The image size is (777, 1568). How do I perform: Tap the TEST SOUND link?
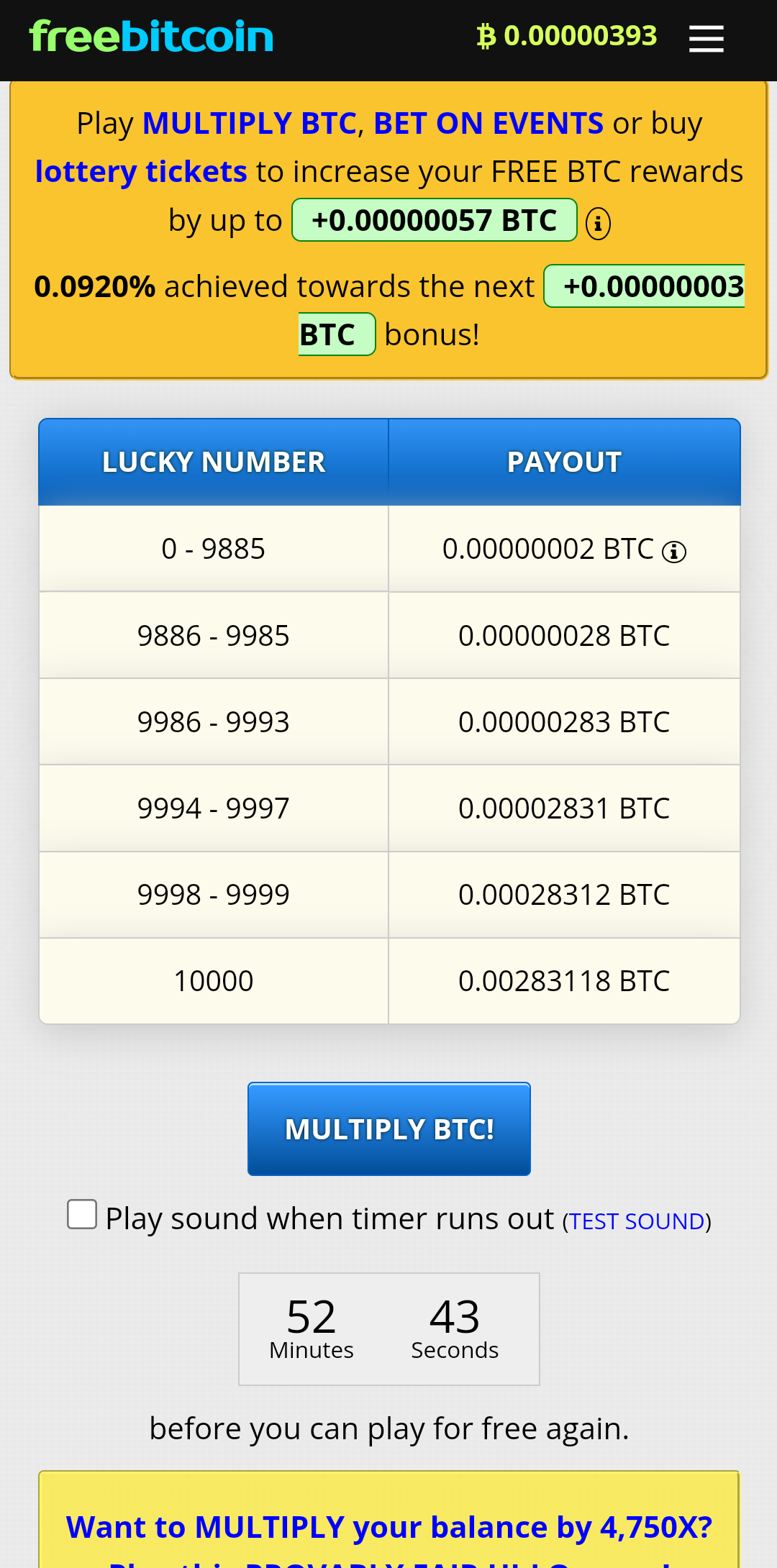(x=636, y=1221)
